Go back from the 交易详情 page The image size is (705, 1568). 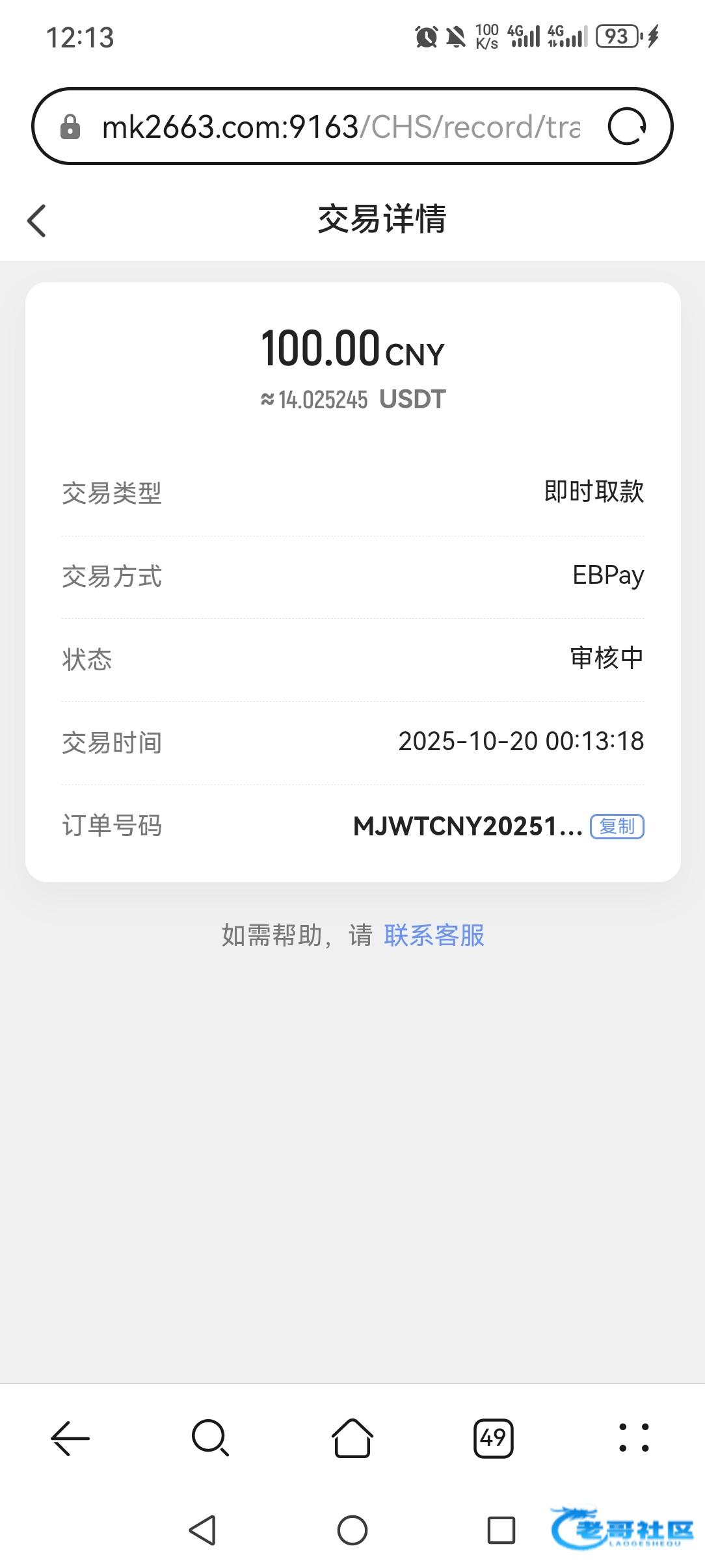[37, 221]
